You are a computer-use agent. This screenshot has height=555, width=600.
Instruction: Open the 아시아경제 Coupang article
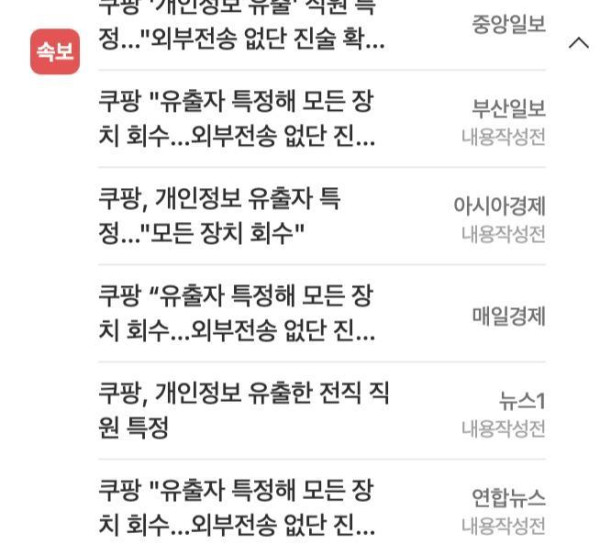[x=220, y=216]
